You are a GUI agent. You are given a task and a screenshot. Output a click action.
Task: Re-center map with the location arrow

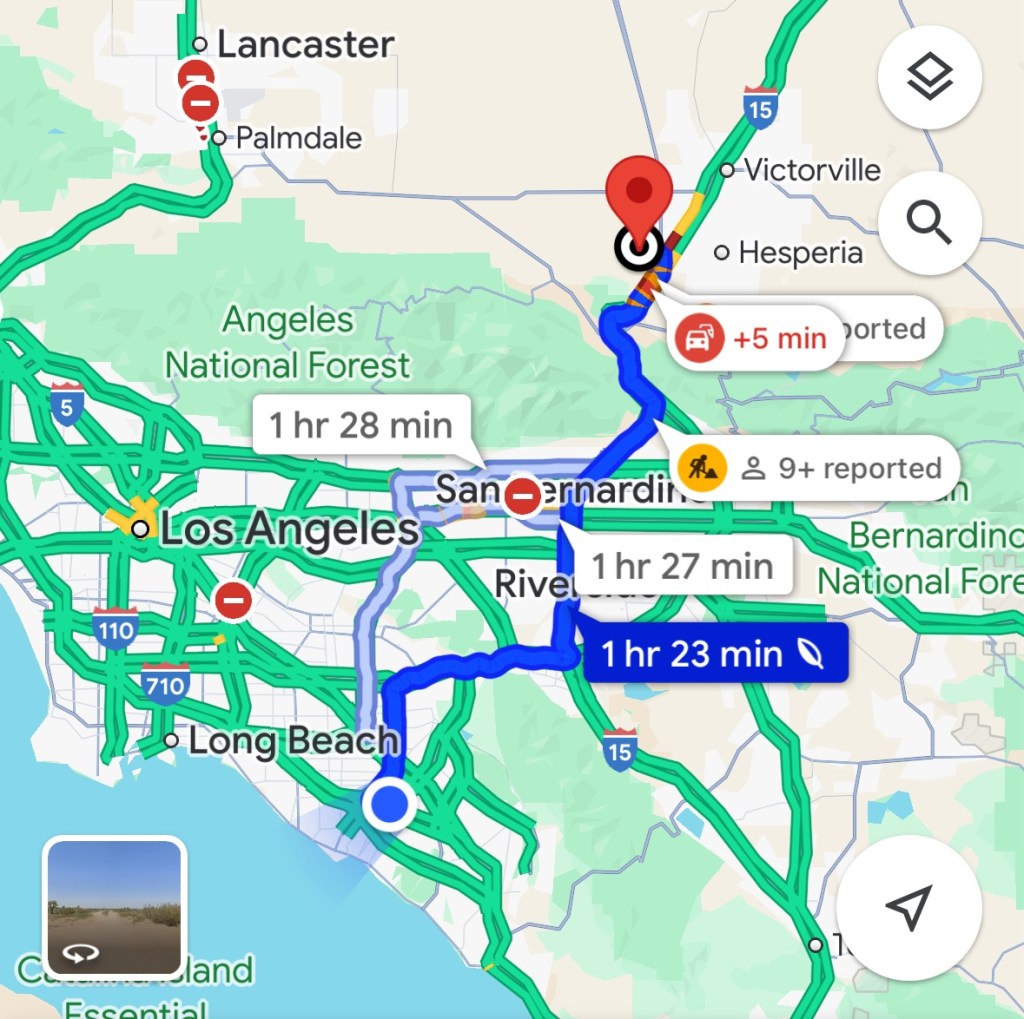908,906
